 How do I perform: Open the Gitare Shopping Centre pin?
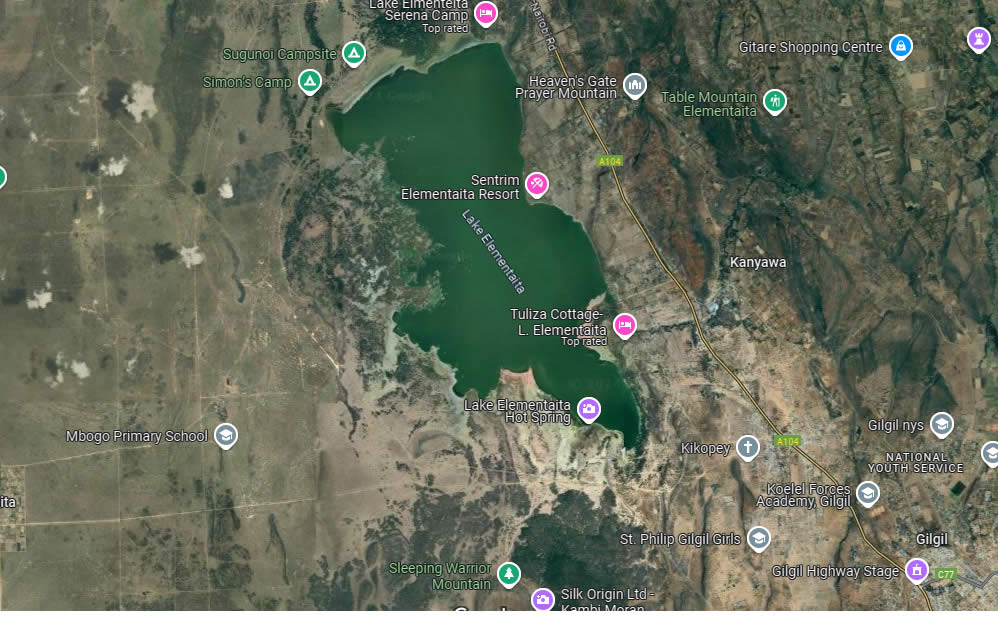click(901, 46)
